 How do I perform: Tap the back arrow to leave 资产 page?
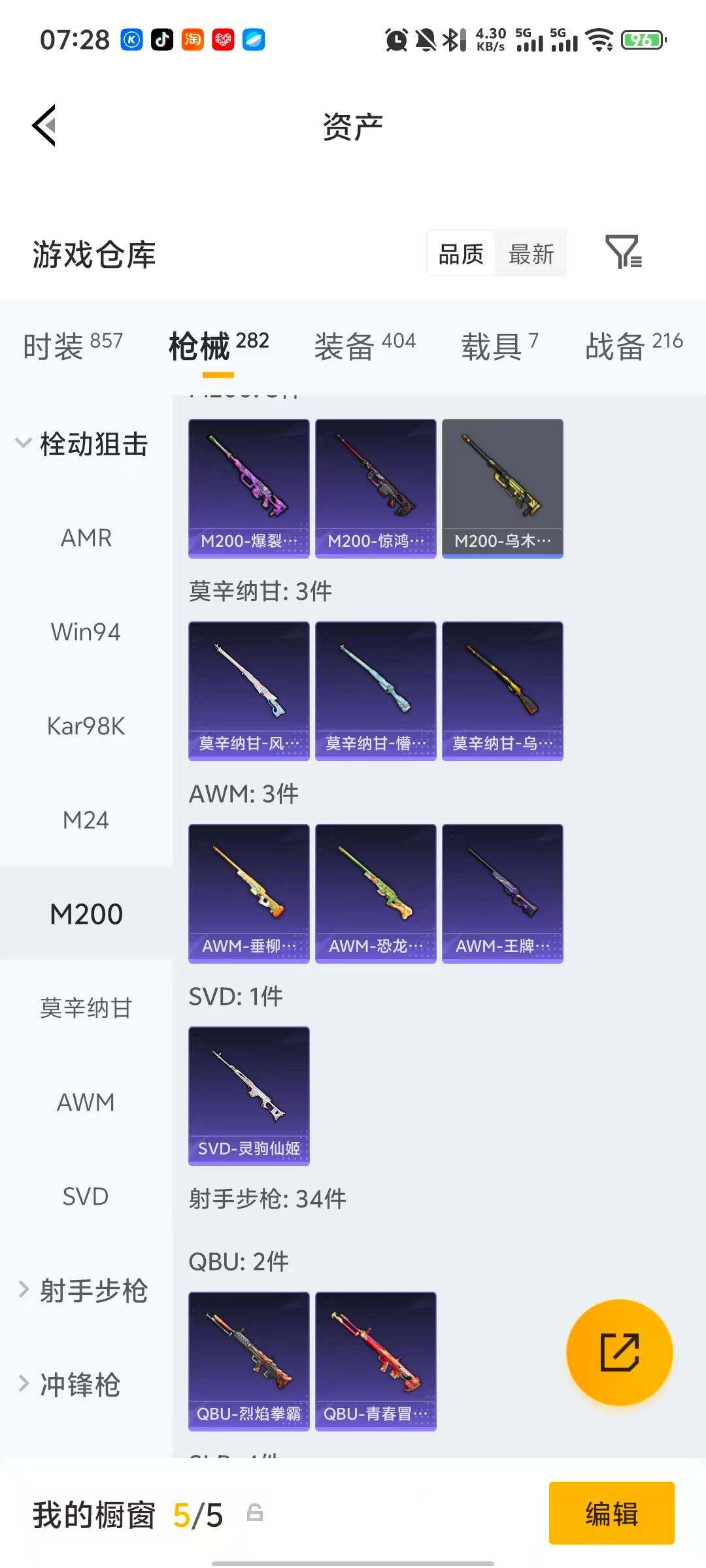[43, 125]
